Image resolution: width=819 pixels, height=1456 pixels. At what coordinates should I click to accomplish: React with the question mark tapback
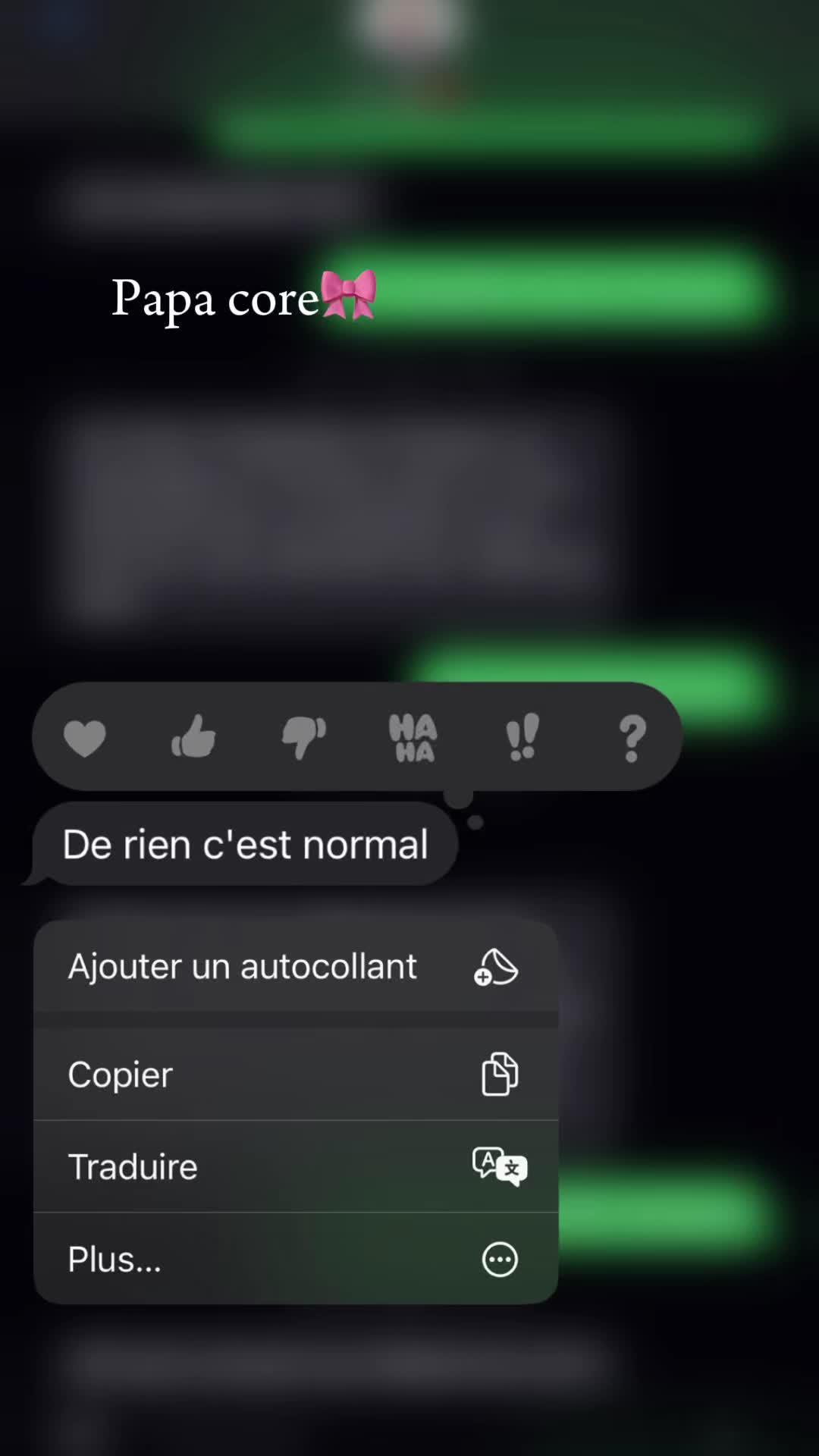(632, 738)
